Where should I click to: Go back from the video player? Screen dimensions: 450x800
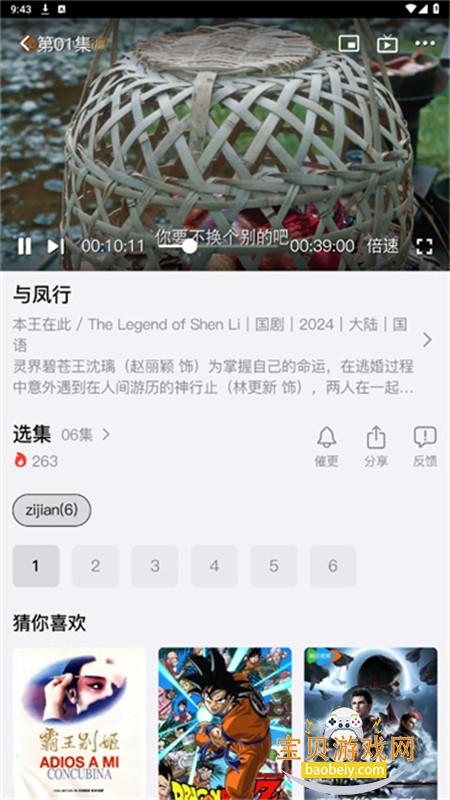[25, 43]
